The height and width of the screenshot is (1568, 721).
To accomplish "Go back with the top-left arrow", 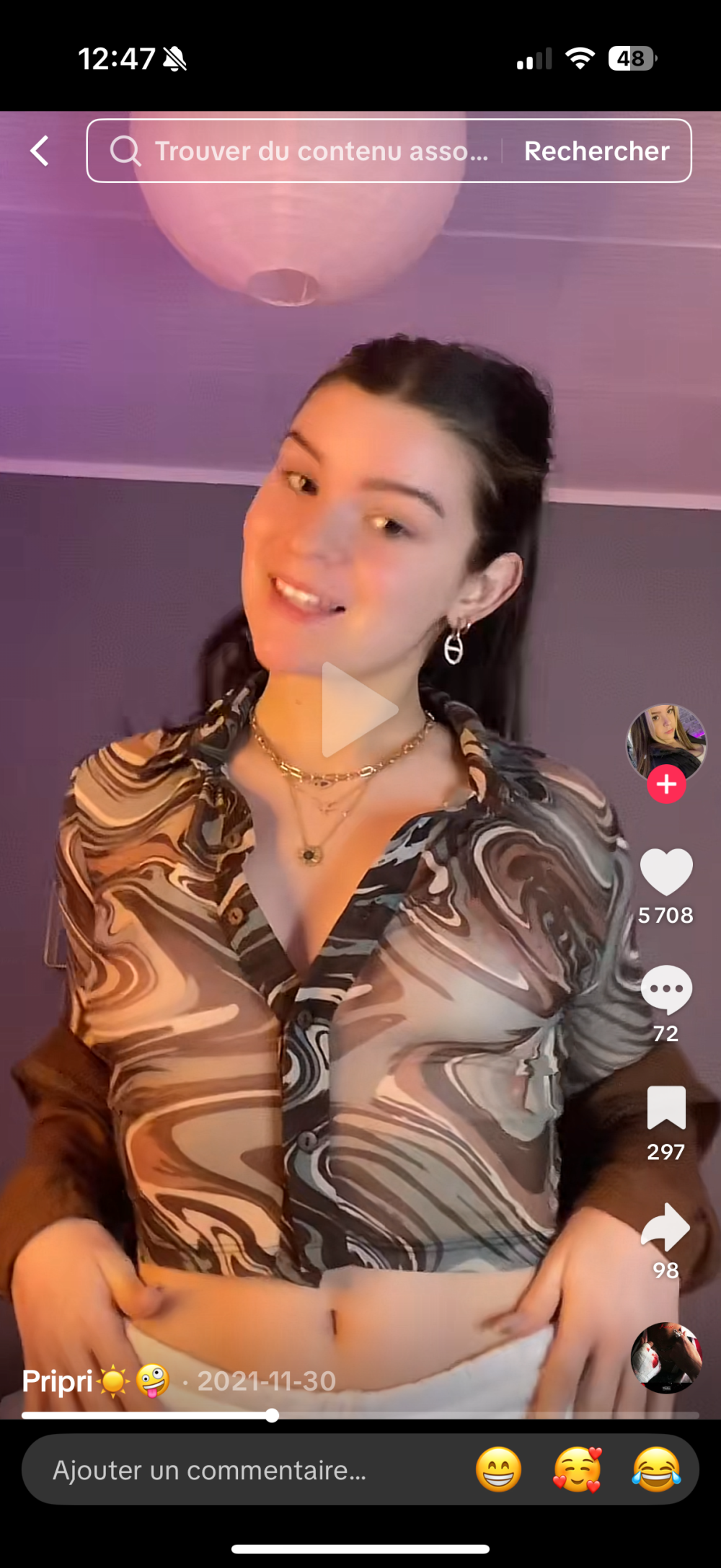I will [x=40, y=151].
